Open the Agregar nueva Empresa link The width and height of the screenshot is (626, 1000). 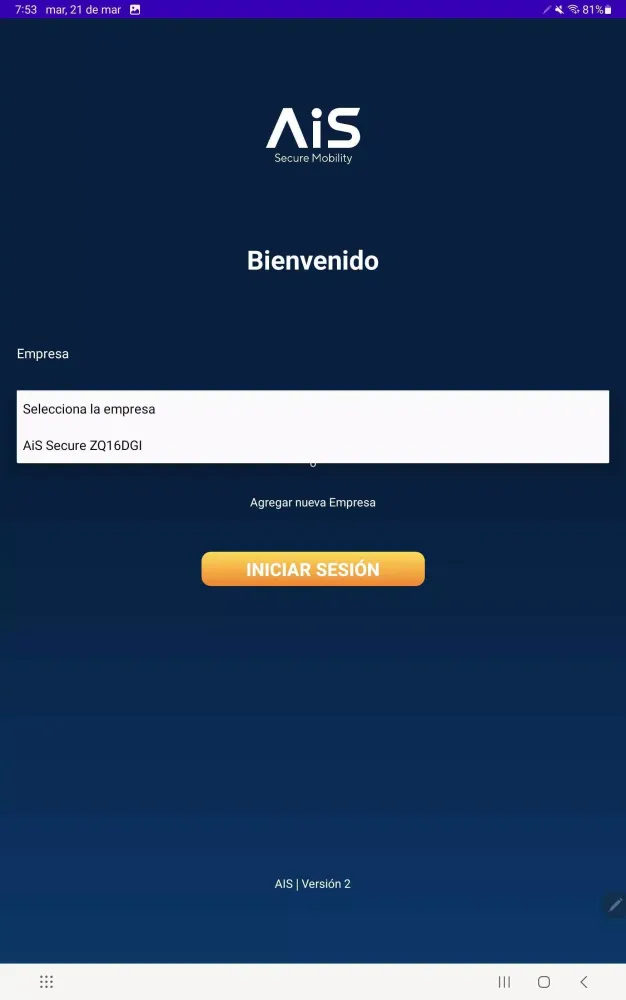tap(313, 502)
